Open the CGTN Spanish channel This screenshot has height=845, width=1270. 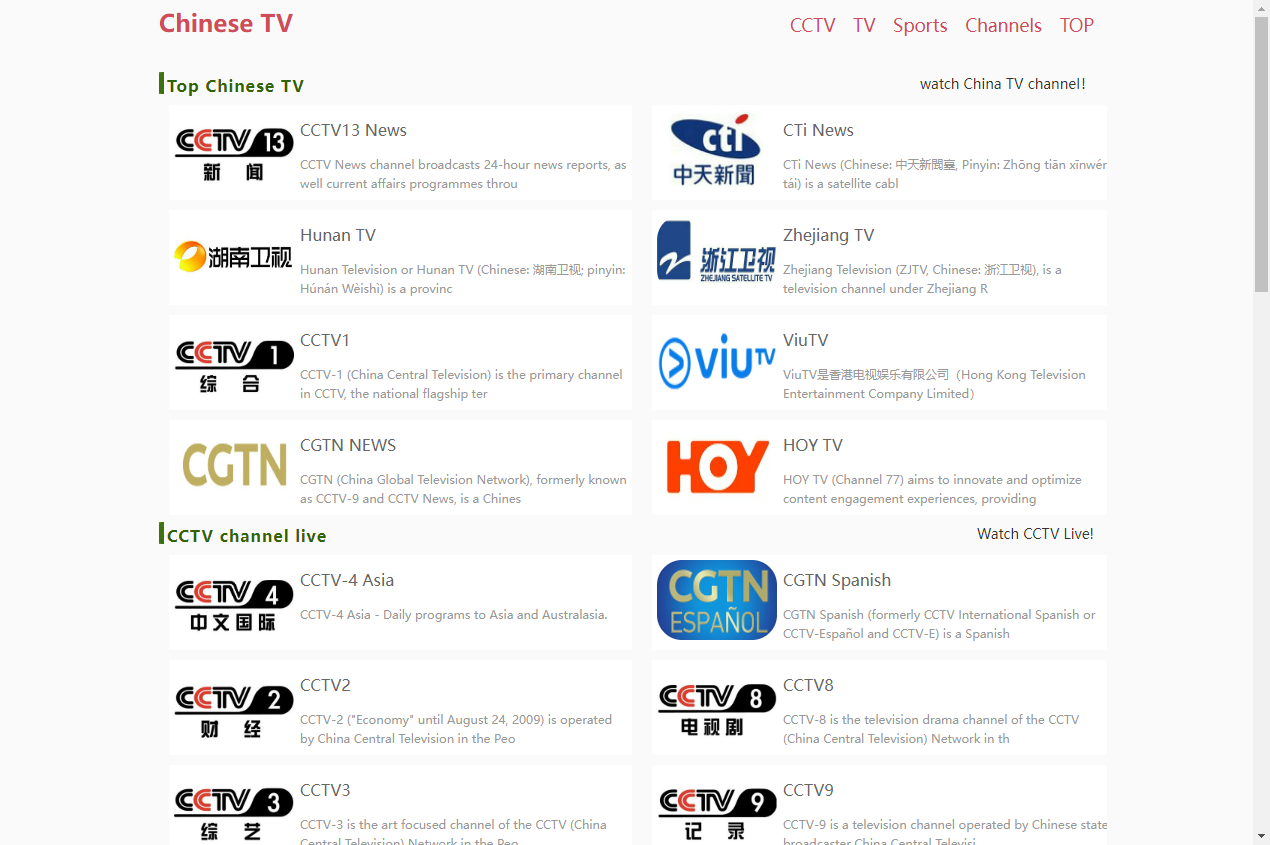coord(836,580)
